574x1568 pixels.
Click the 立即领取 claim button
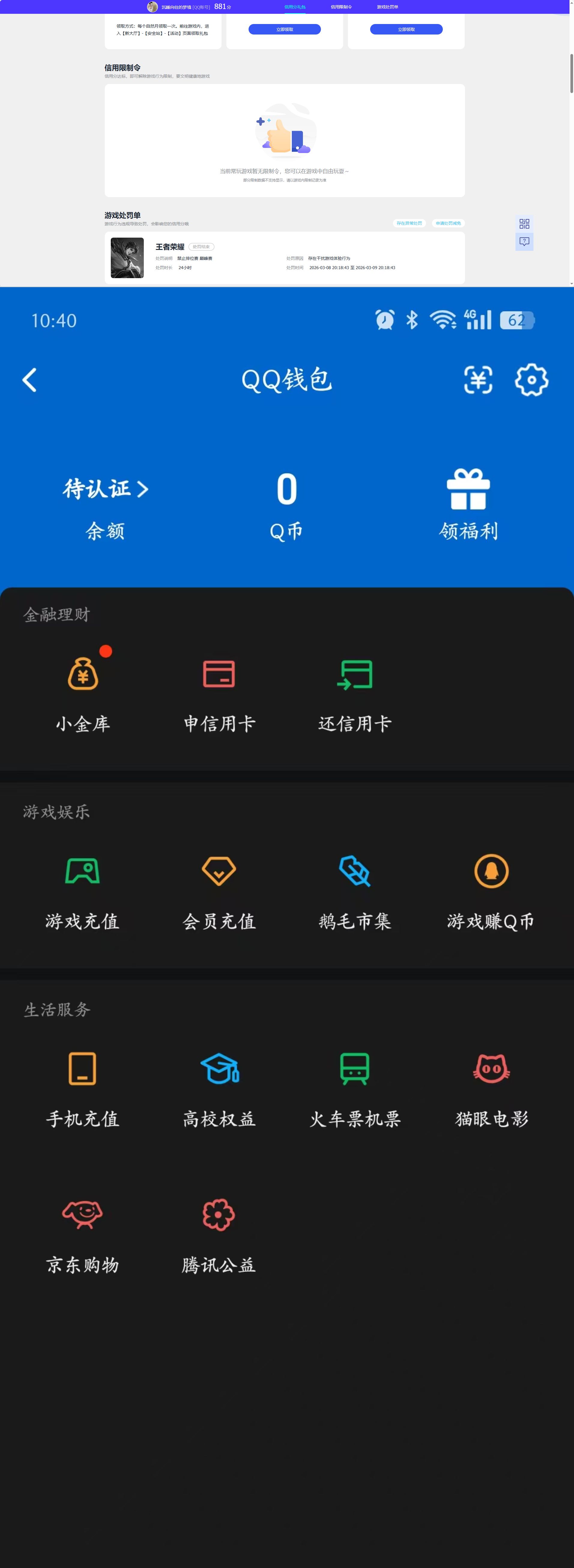tap(284, 29)
